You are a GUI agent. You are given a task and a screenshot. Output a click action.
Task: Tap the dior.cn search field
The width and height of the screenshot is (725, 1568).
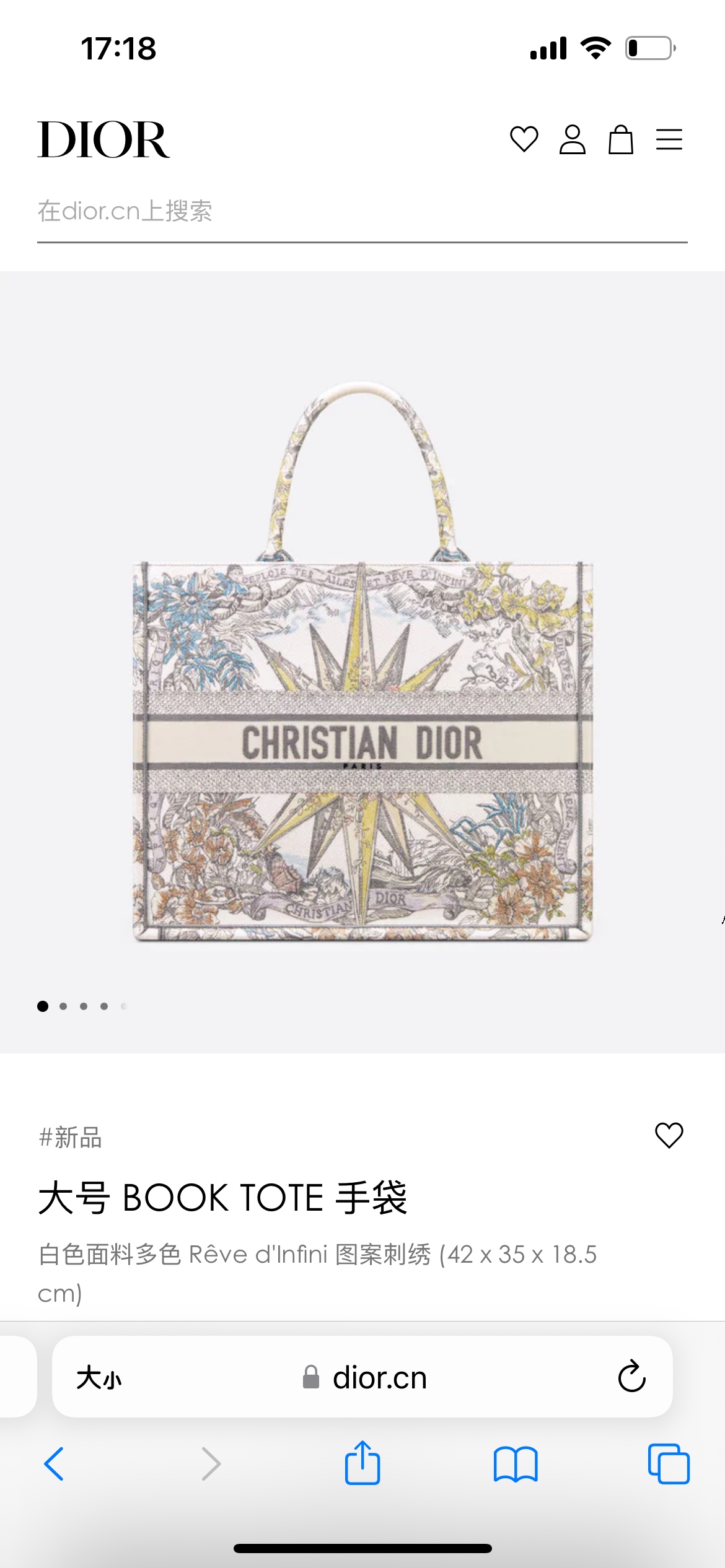(362, 212)
